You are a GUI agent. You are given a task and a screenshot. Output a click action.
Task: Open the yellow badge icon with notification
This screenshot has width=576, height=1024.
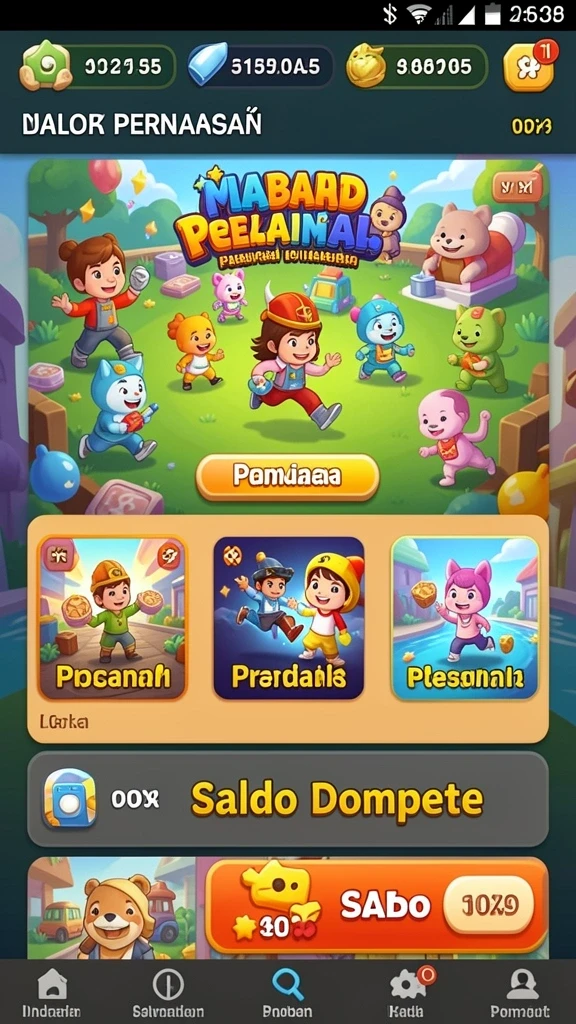(529, 67)
